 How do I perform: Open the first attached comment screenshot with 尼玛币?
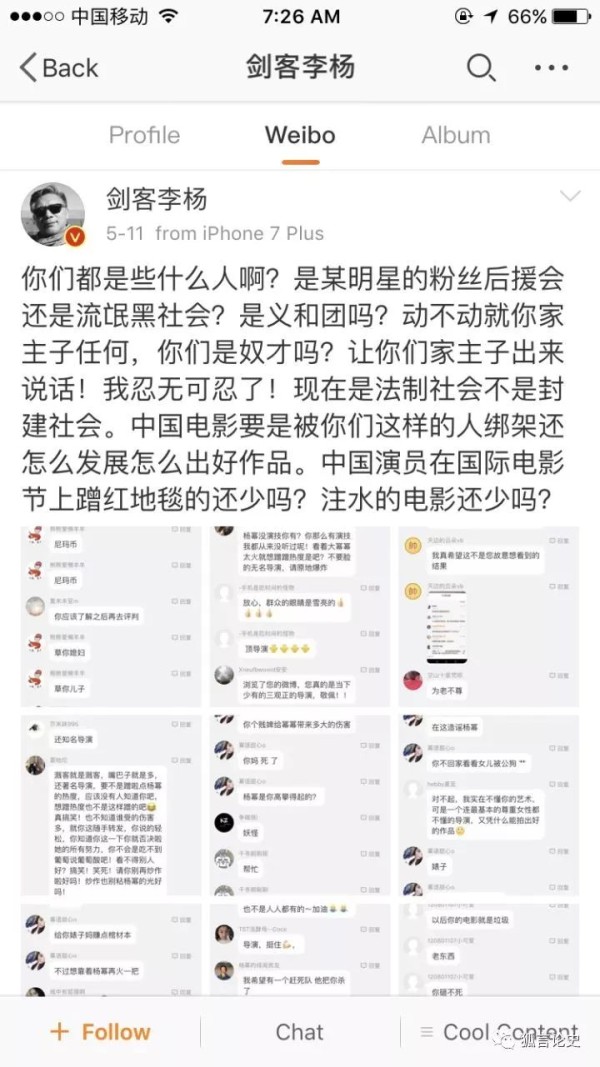click(112, 617)
